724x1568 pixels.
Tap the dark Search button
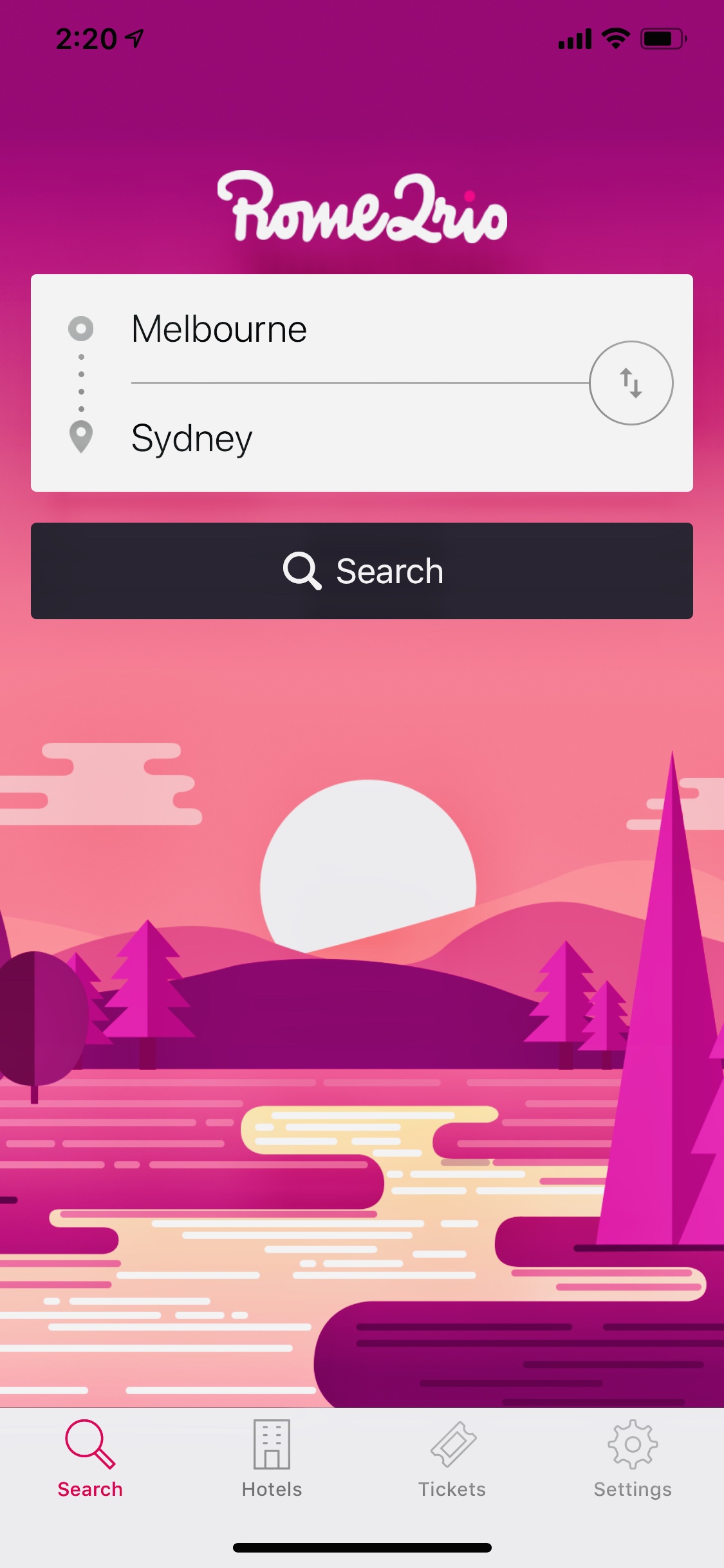tap(362, 571)
